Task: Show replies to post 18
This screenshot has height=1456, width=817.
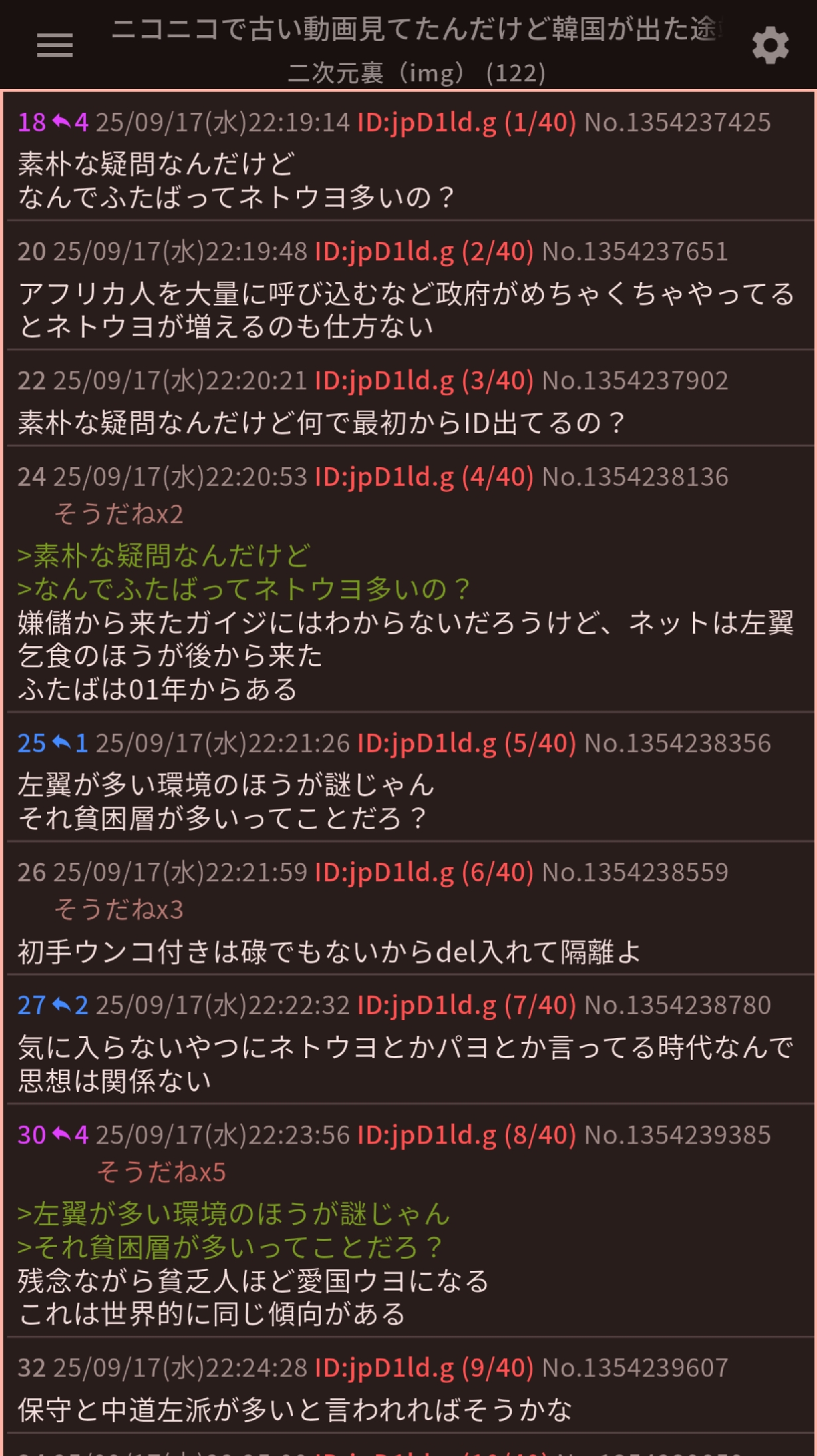Action: tap(71, 122)
